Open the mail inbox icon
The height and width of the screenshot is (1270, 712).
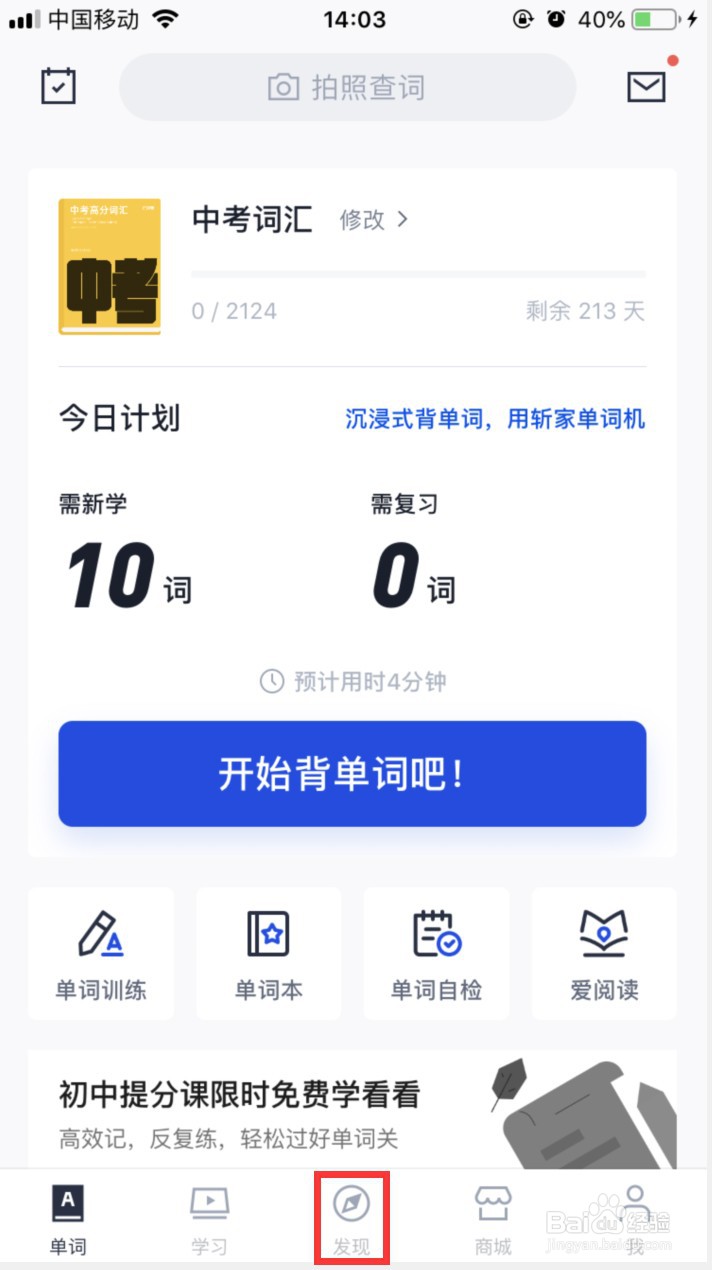(x=646, y=87)
